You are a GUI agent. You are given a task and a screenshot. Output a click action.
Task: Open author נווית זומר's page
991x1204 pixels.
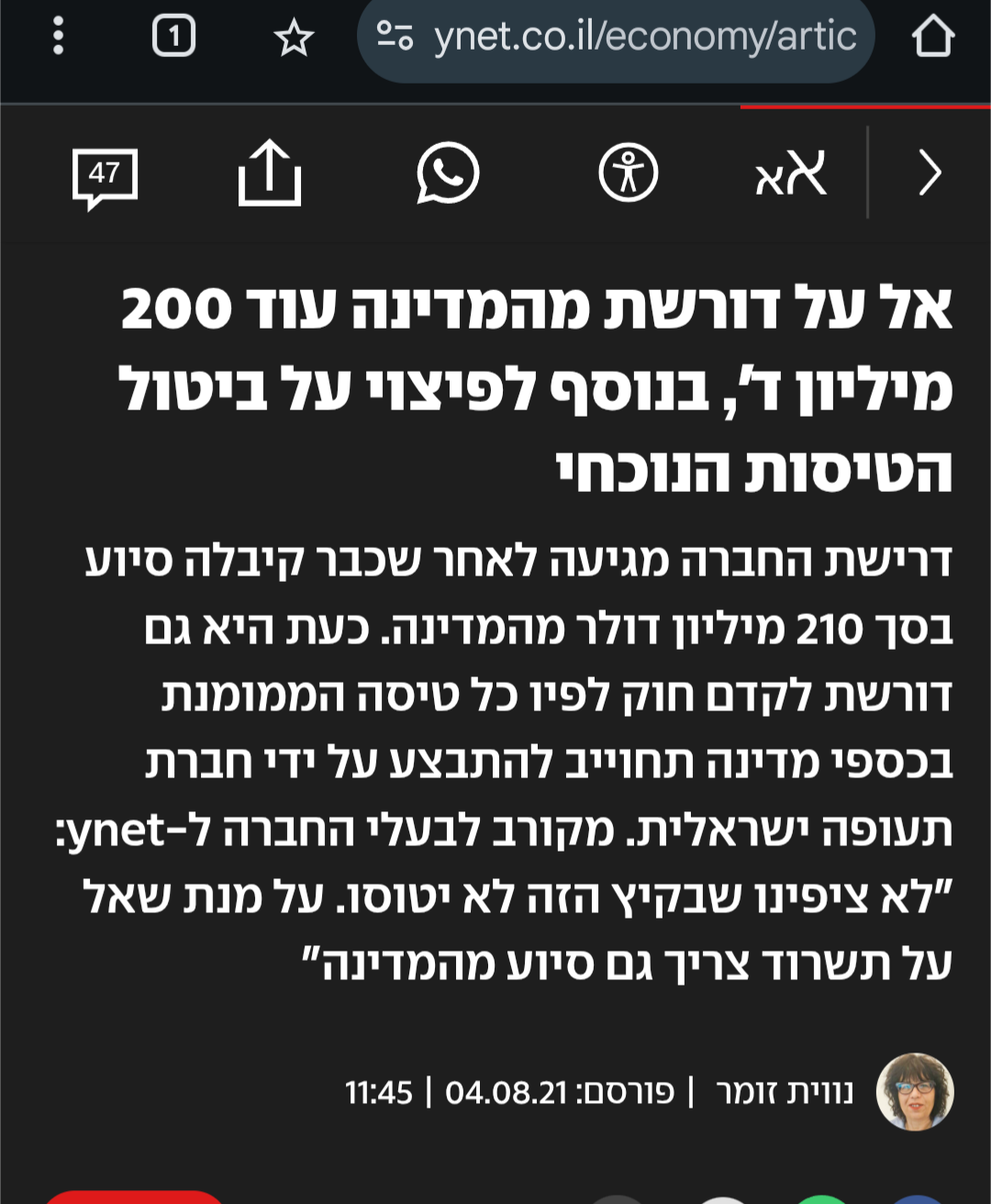(785, 1092)
